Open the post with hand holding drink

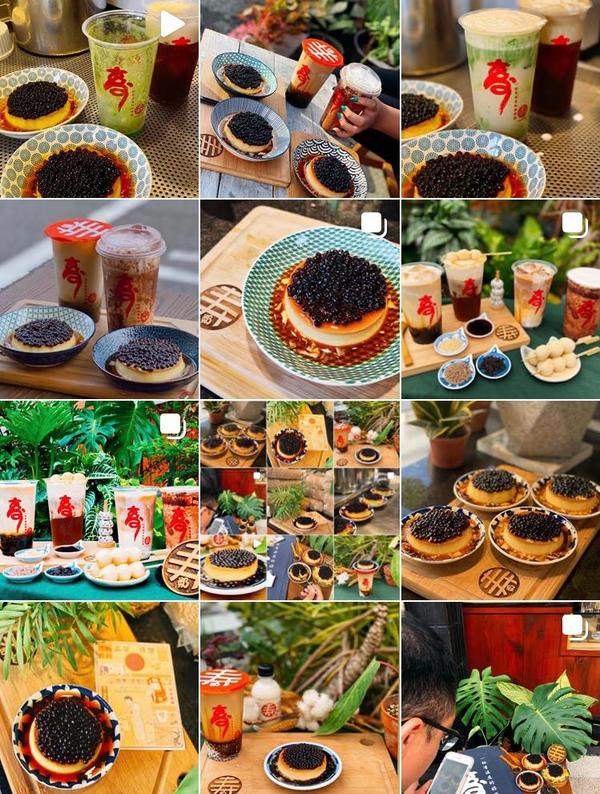point(299,99)
